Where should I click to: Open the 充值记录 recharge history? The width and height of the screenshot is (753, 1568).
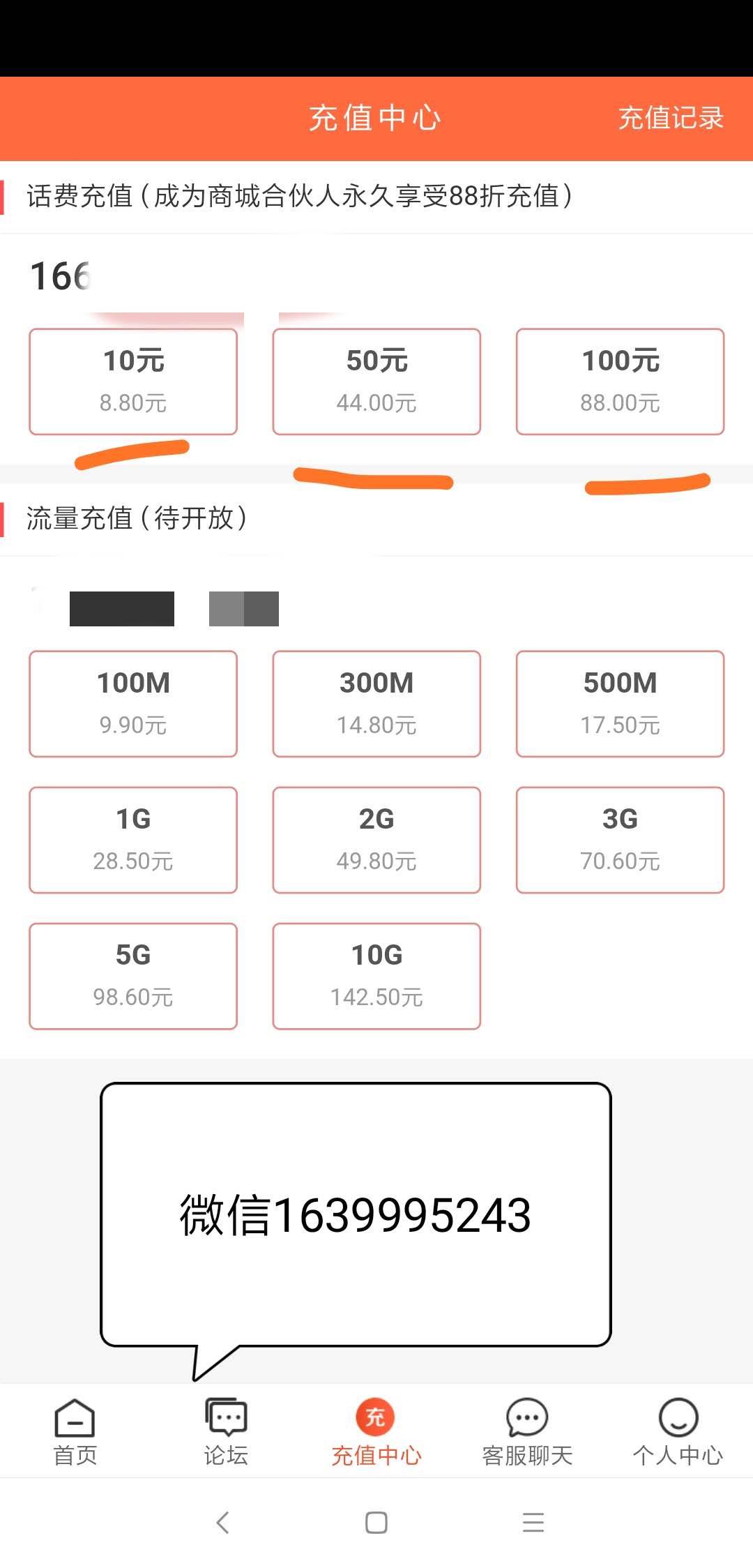coord(671,119)
